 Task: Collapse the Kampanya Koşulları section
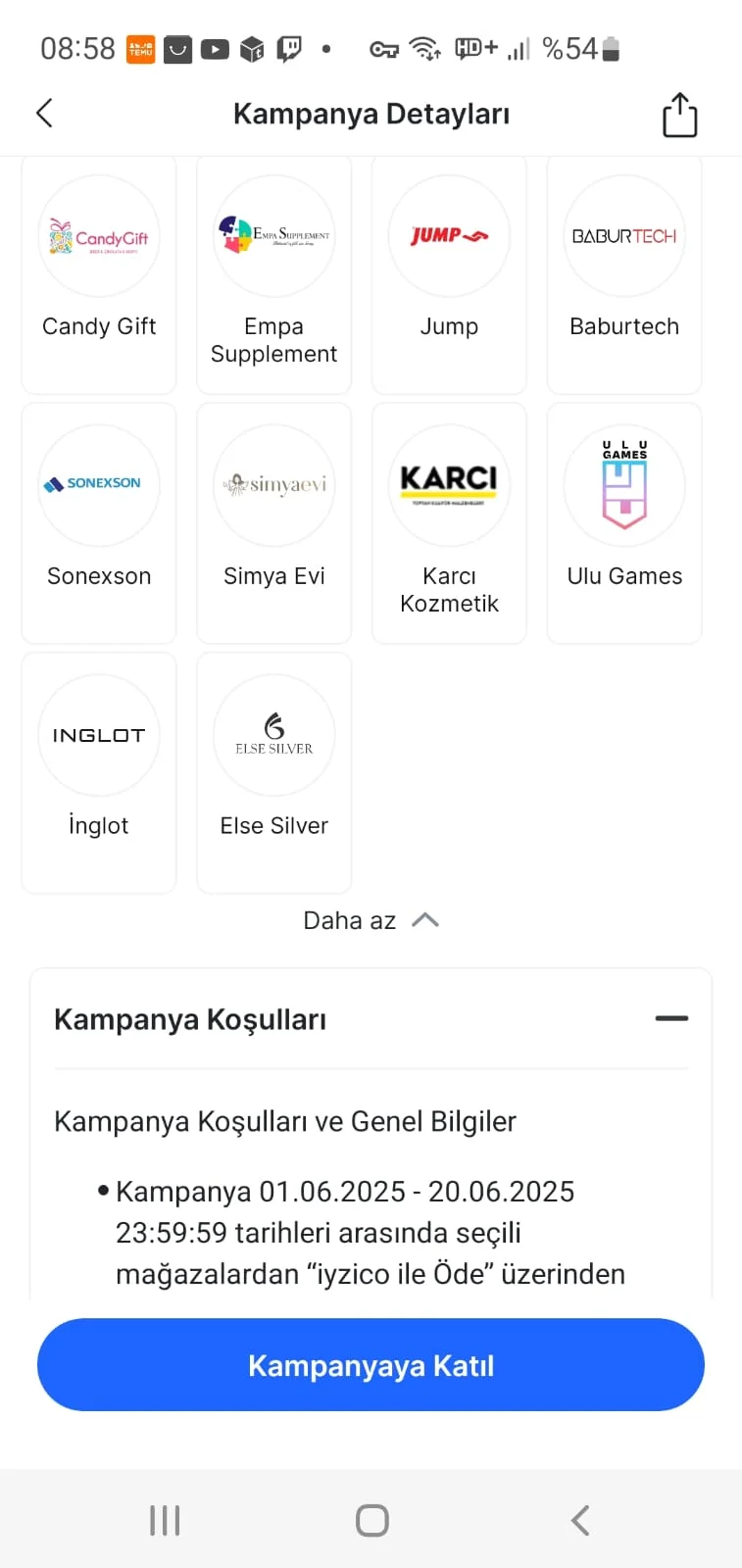coord(671,1018)
